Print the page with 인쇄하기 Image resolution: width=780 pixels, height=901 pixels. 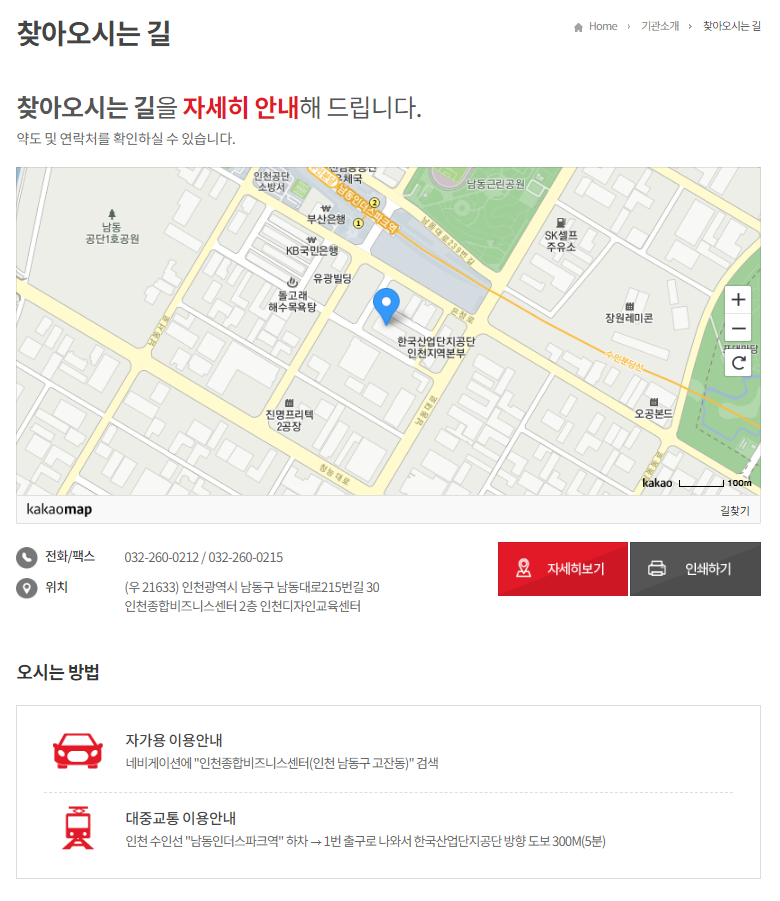pyautogui.click(x=695, y=569)
